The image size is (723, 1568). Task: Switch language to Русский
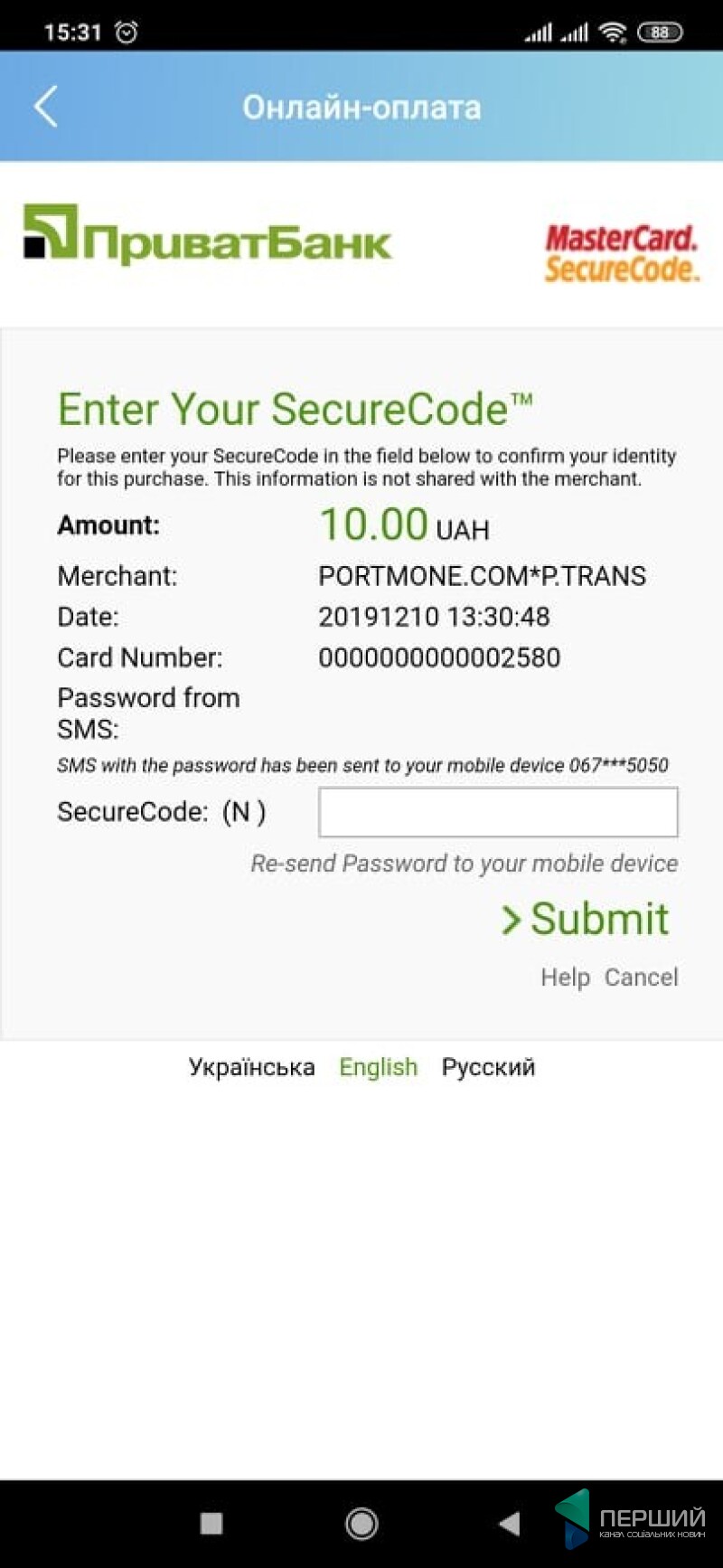pyautogui.click(x=488, y=1067)
